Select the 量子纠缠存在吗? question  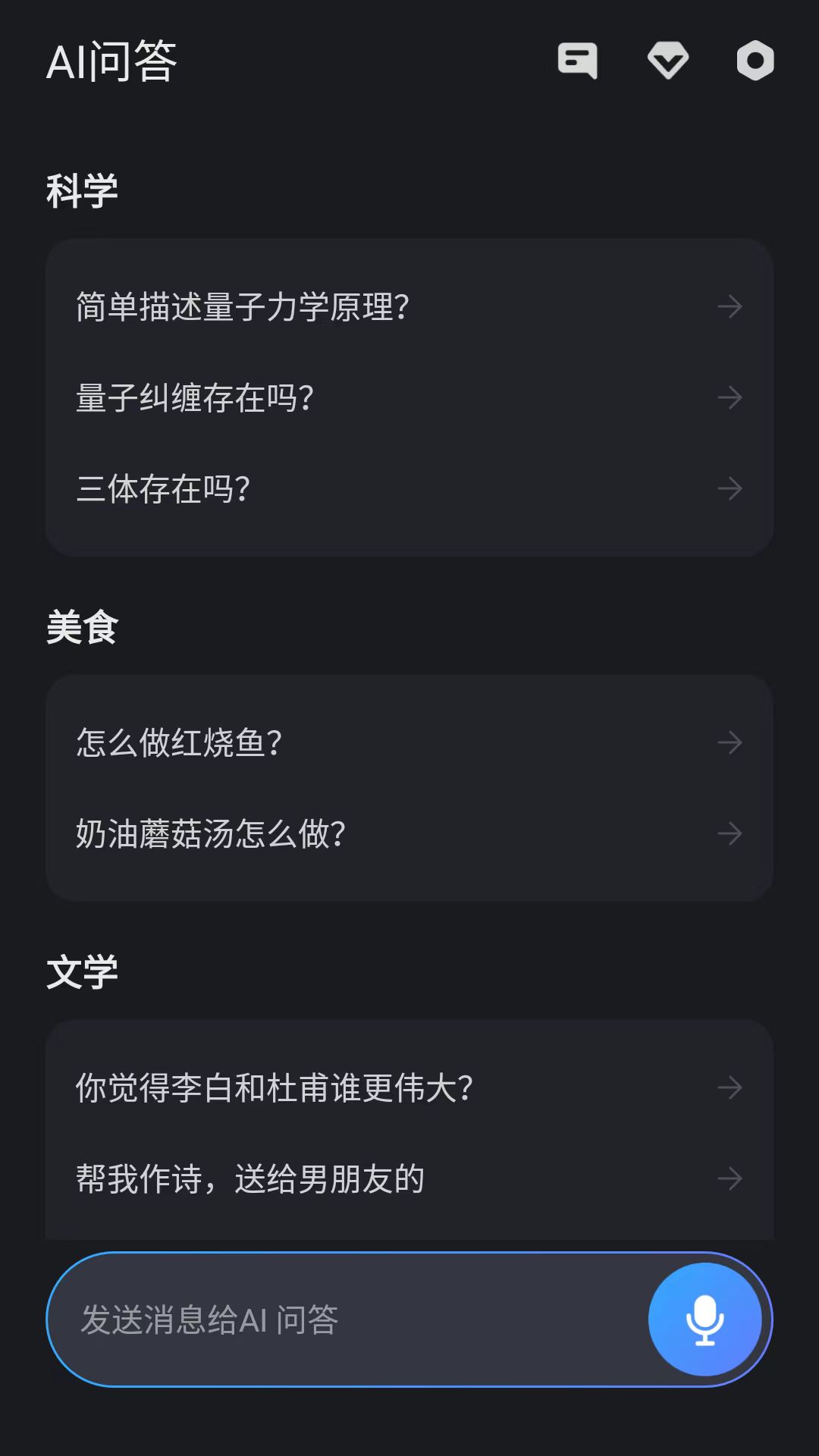pyautogui.click(x=409, y=397)
